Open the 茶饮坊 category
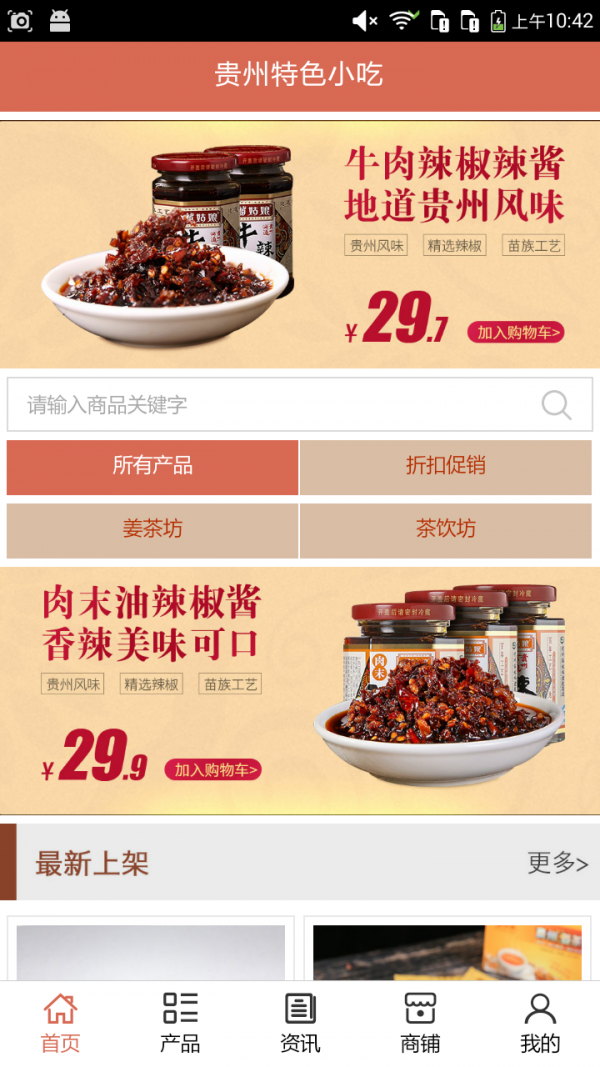The height and width of the screenshot is (1067, 600). tap(446, 530)
